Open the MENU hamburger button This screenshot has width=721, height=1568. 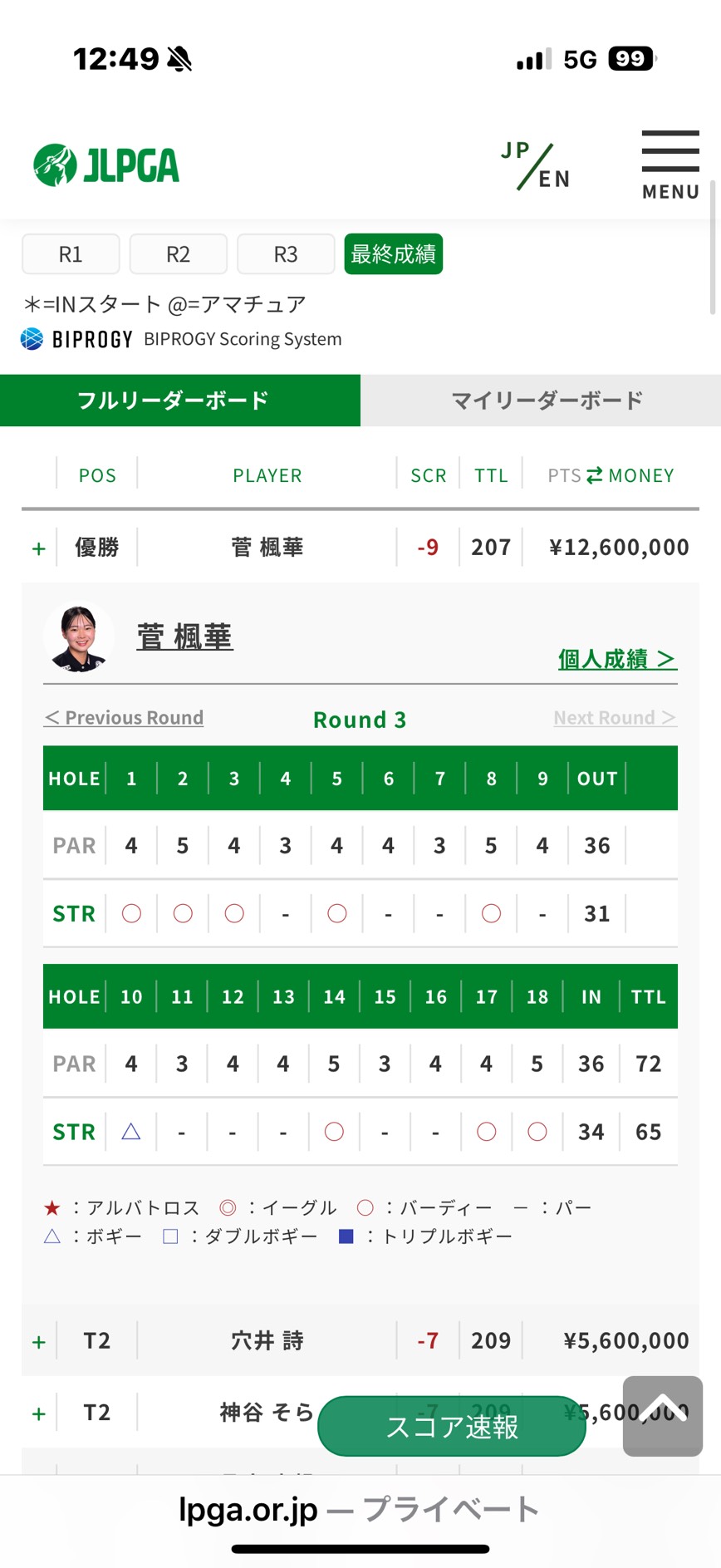(x=669, y=165)
